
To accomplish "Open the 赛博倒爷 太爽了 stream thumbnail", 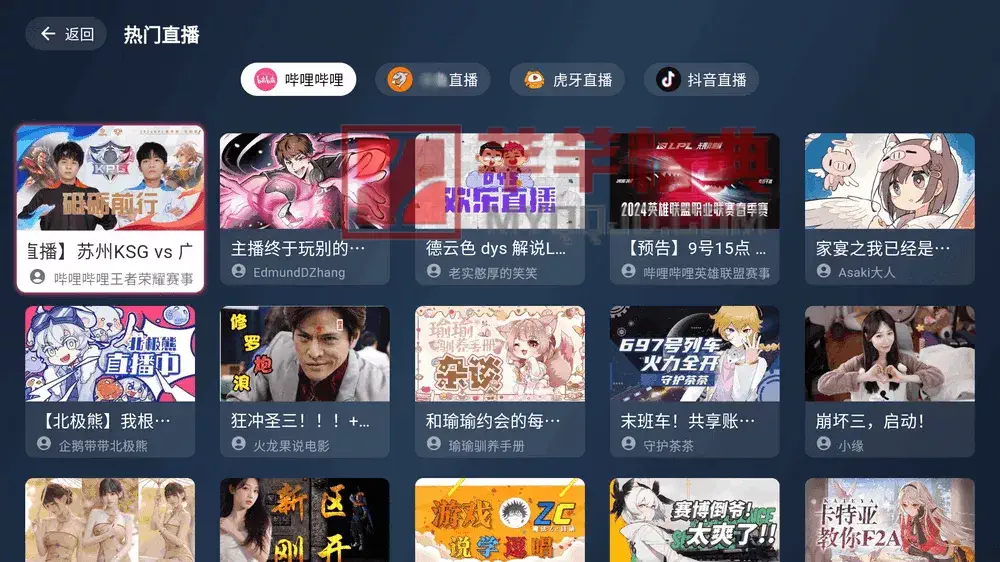I will (x=695, y=520).
